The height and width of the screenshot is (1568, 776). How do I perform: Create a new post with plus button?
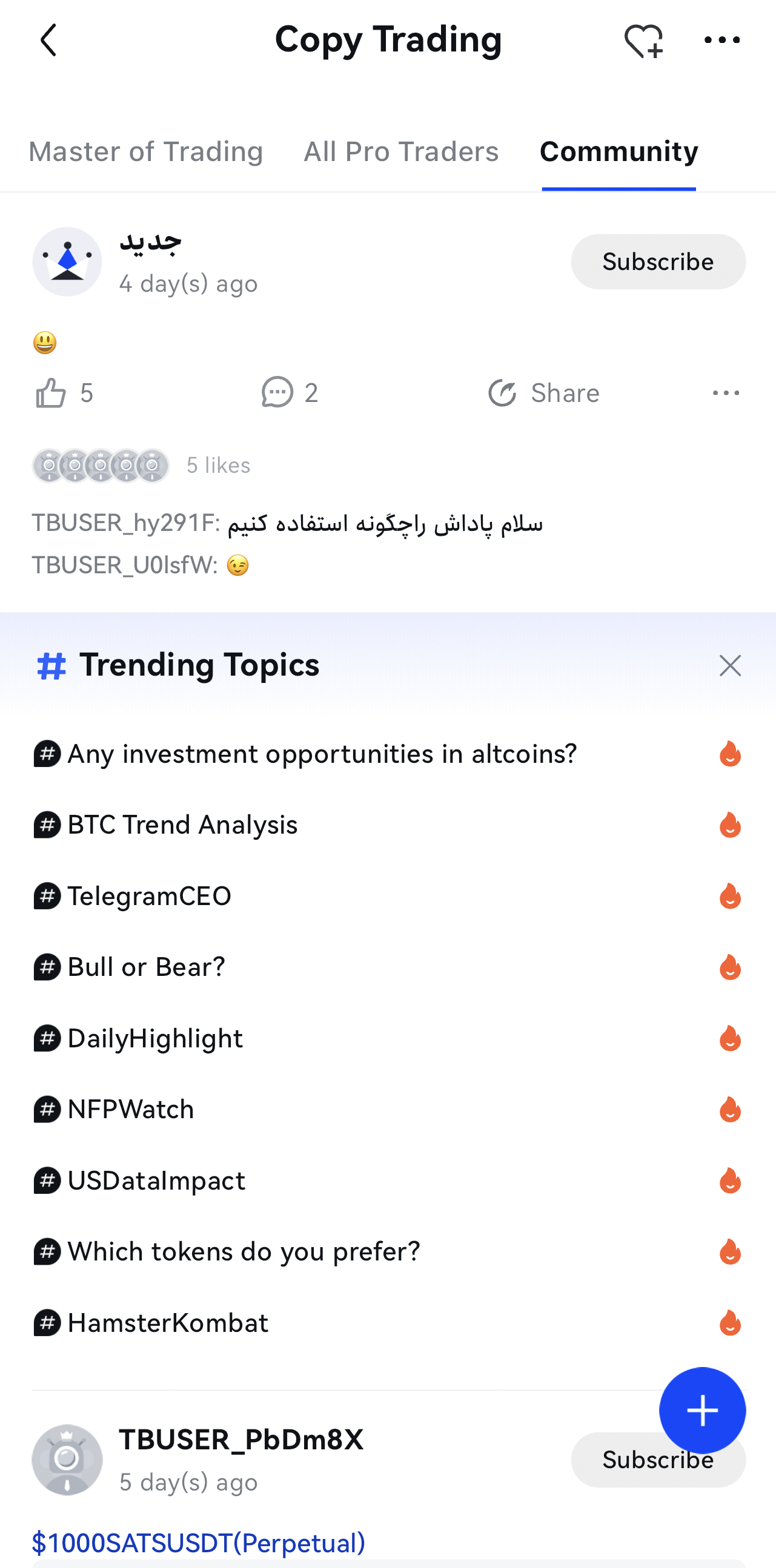click(702, 1411)
